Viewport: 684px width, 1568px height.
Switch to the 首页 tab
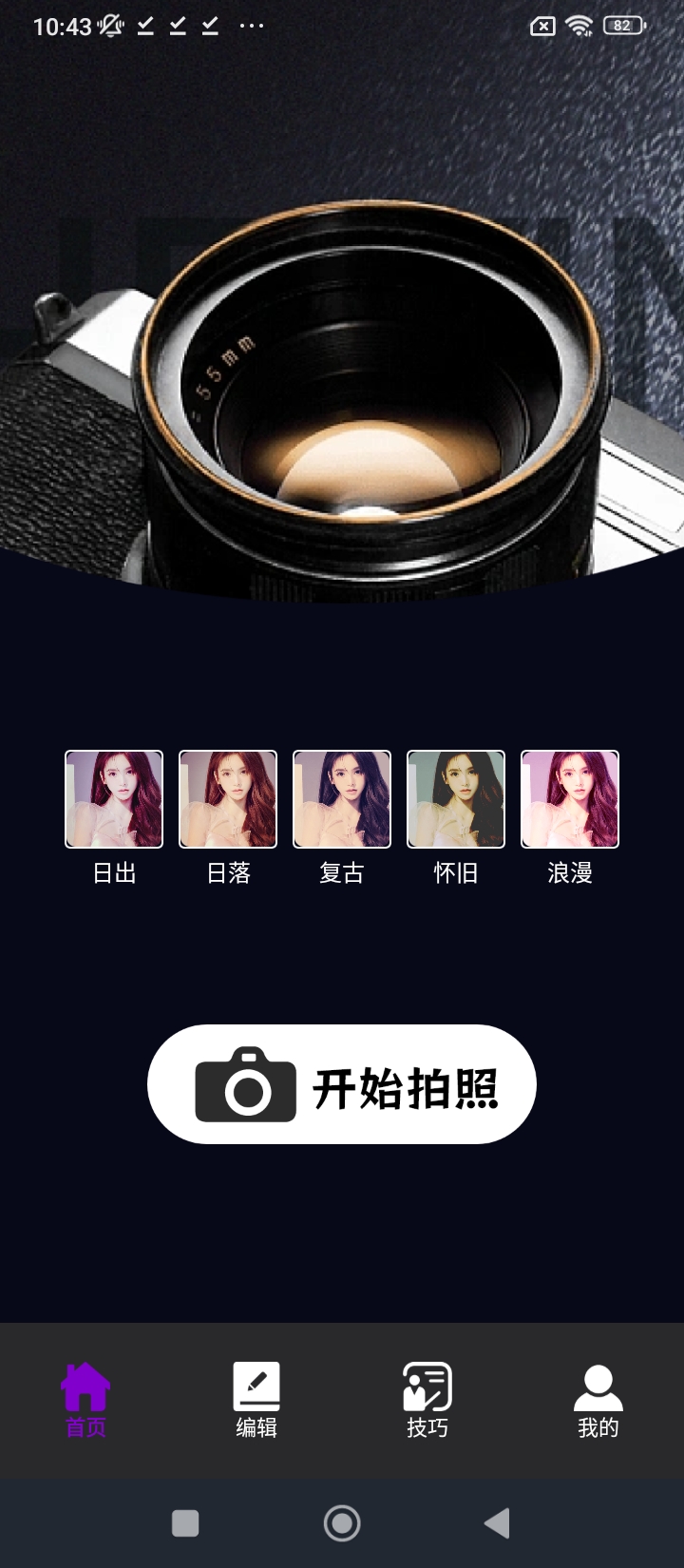click(85, 1400)
